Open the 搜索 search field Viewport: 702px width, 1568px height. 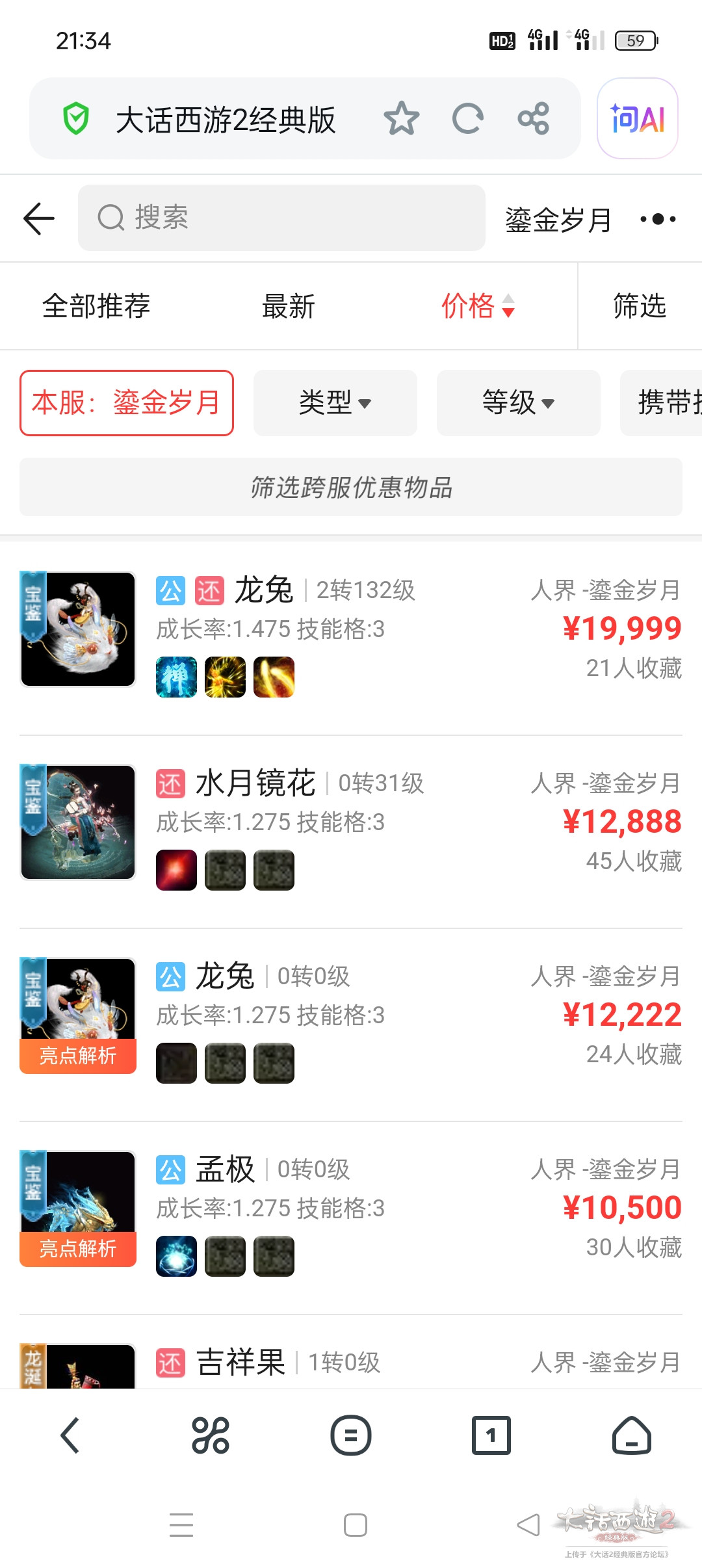pyautogui.click(x=281, y=218)
